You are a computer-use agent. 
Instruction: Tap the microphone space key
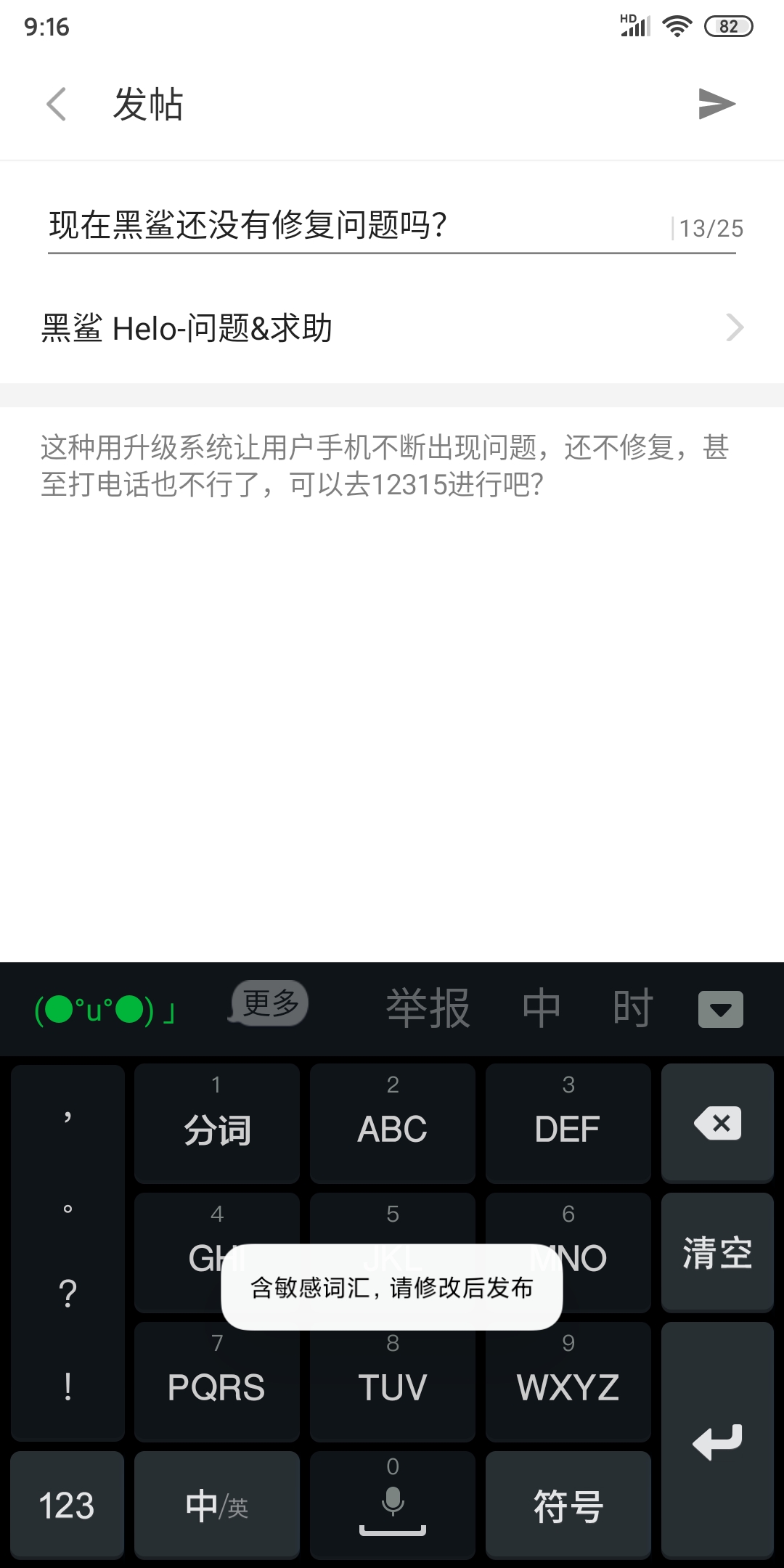click(393, 1505)
